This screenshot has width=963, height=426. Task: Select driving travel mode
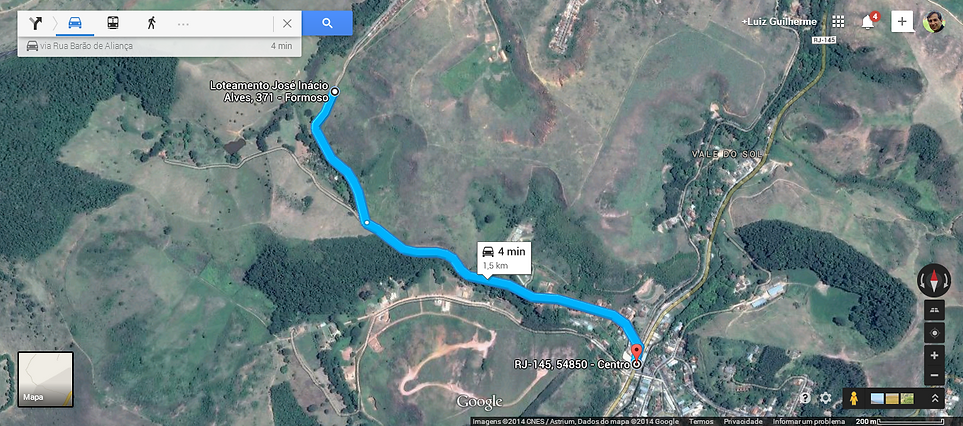tap(75, 22)
